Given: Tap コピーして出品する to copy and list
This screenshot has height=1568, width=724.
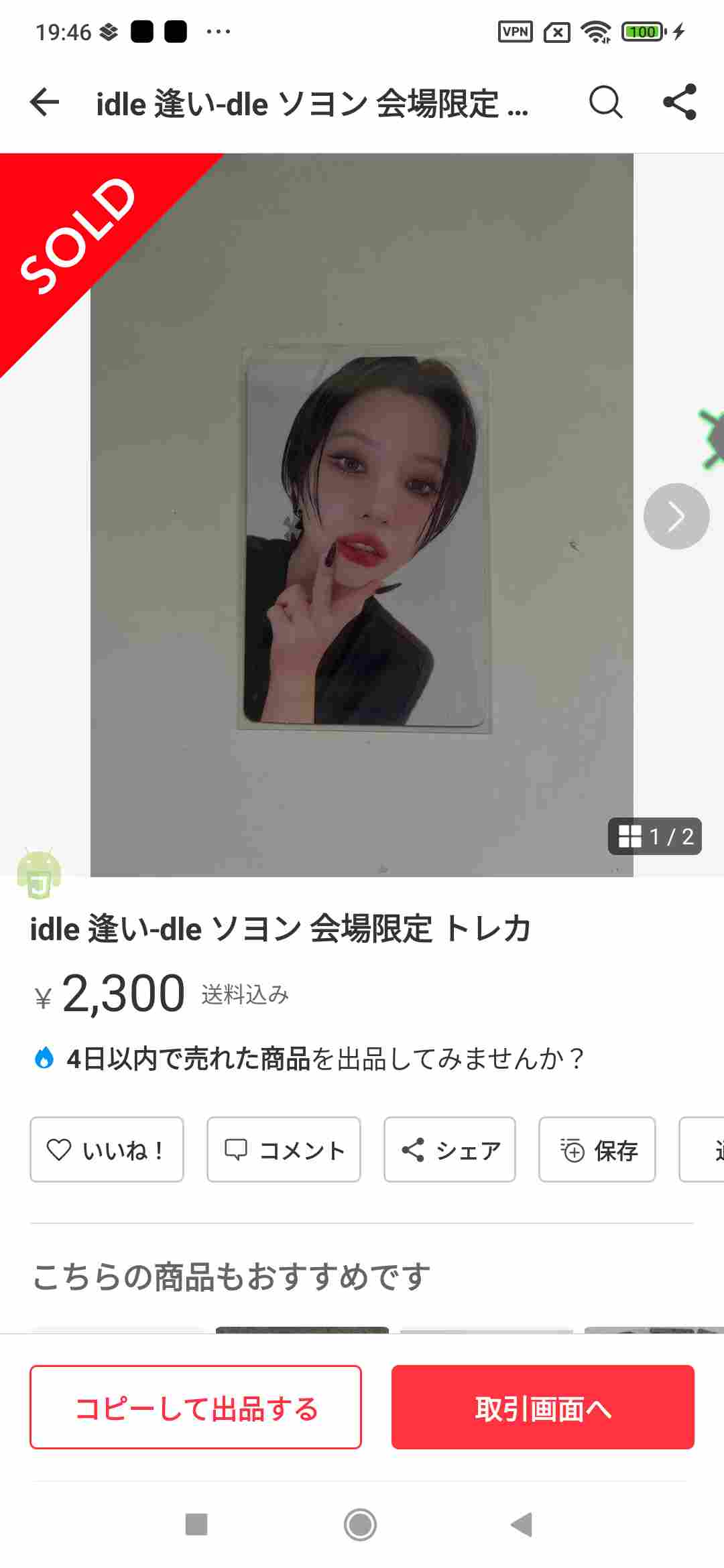Looking at the screenshot, I should point(196,1407).
